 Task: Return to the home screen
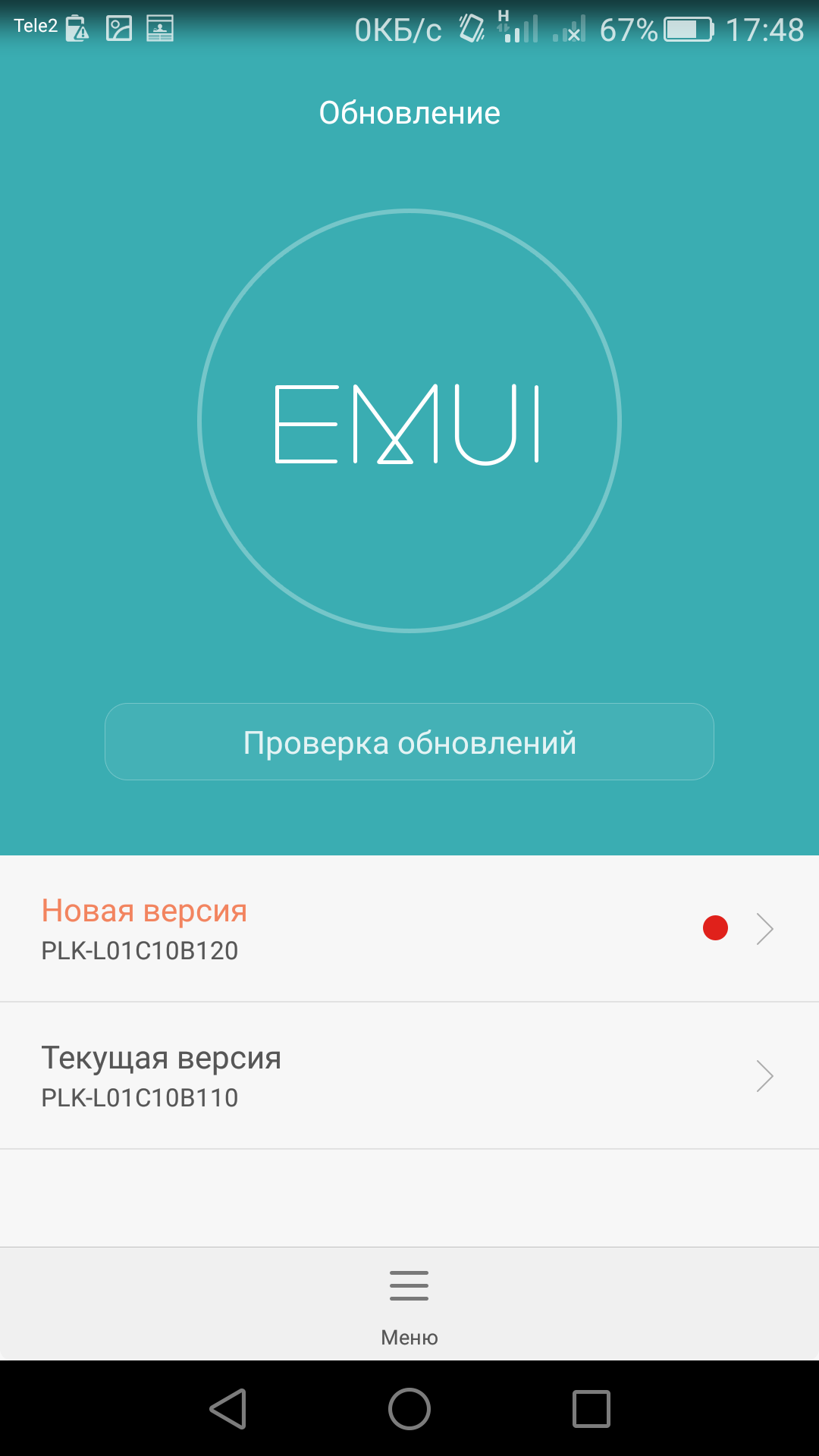pos(409,1409)
